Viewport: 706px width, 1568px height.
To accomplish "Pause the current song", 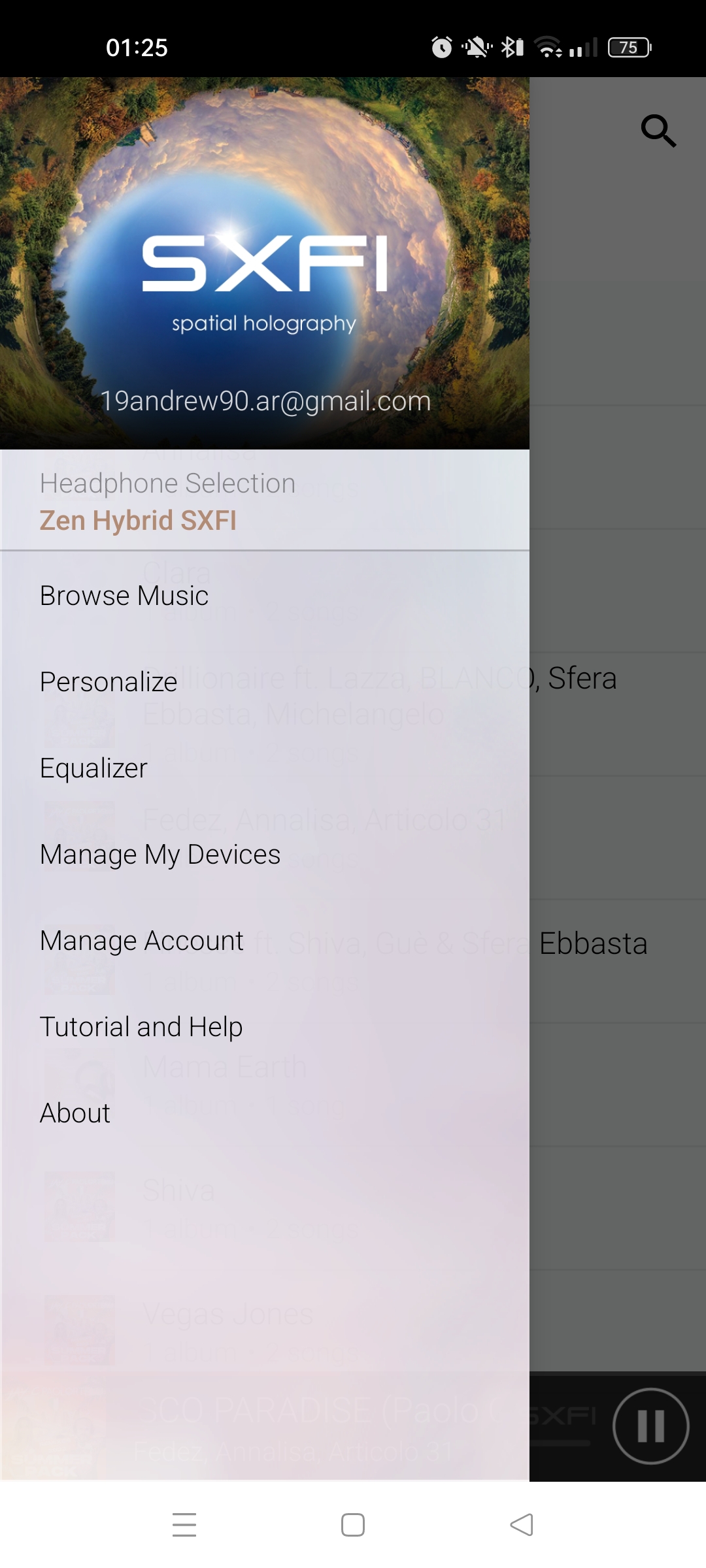I will 650,1426.
